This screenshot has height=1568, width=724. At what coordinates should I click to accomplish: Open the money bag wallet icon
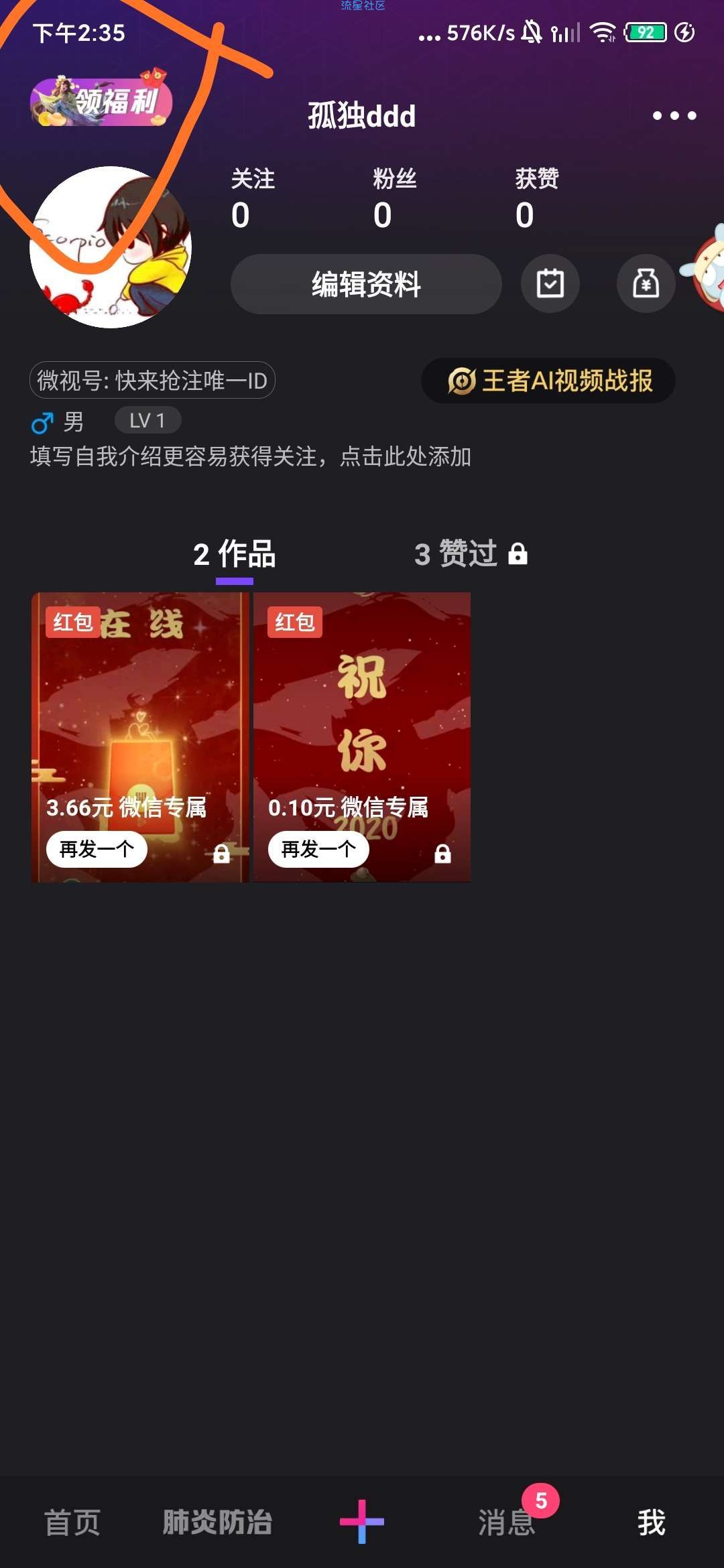click(646, 283)
